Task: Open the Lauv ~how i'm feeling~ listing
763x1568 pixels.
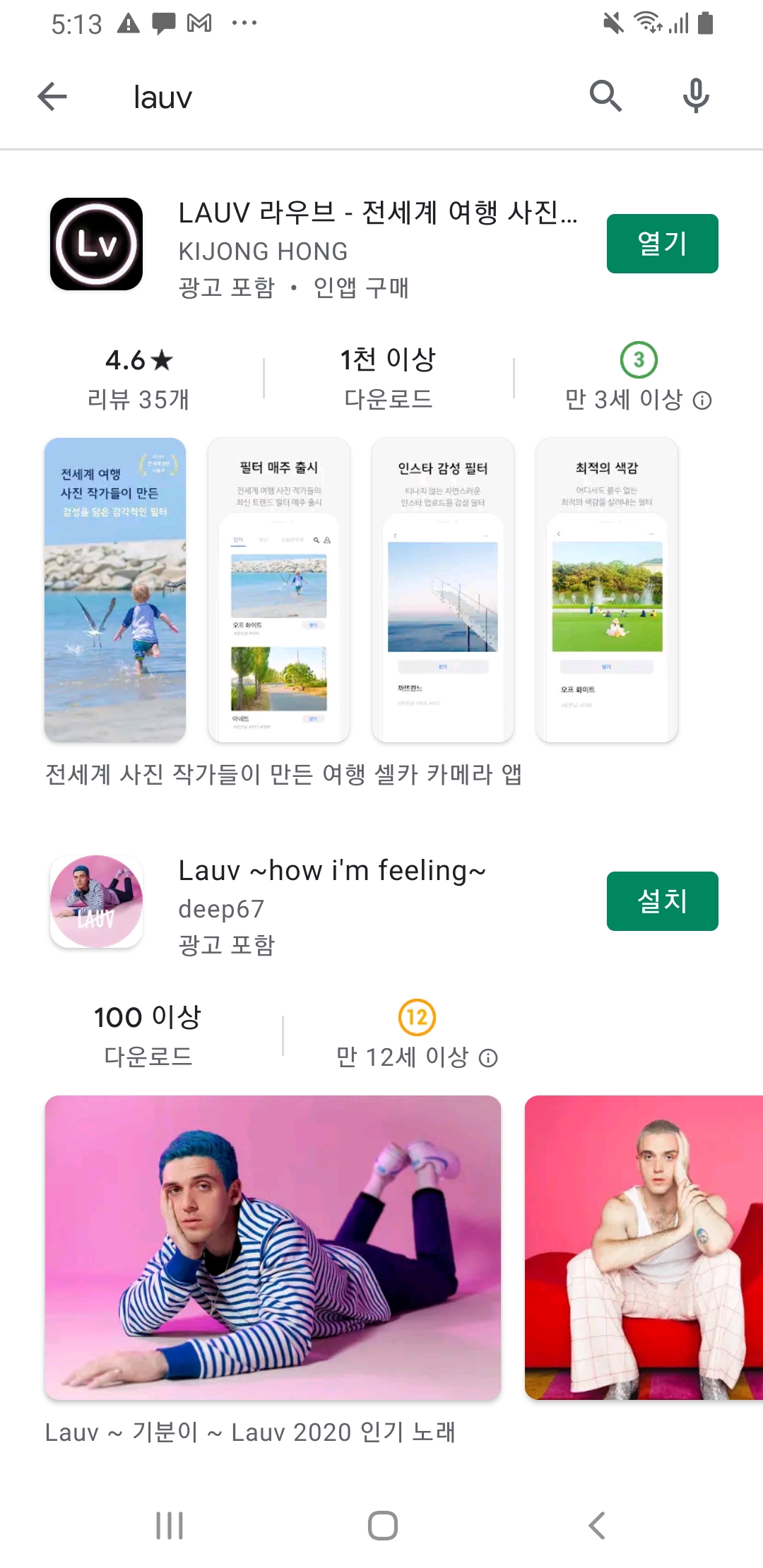Action: point(332,871)
